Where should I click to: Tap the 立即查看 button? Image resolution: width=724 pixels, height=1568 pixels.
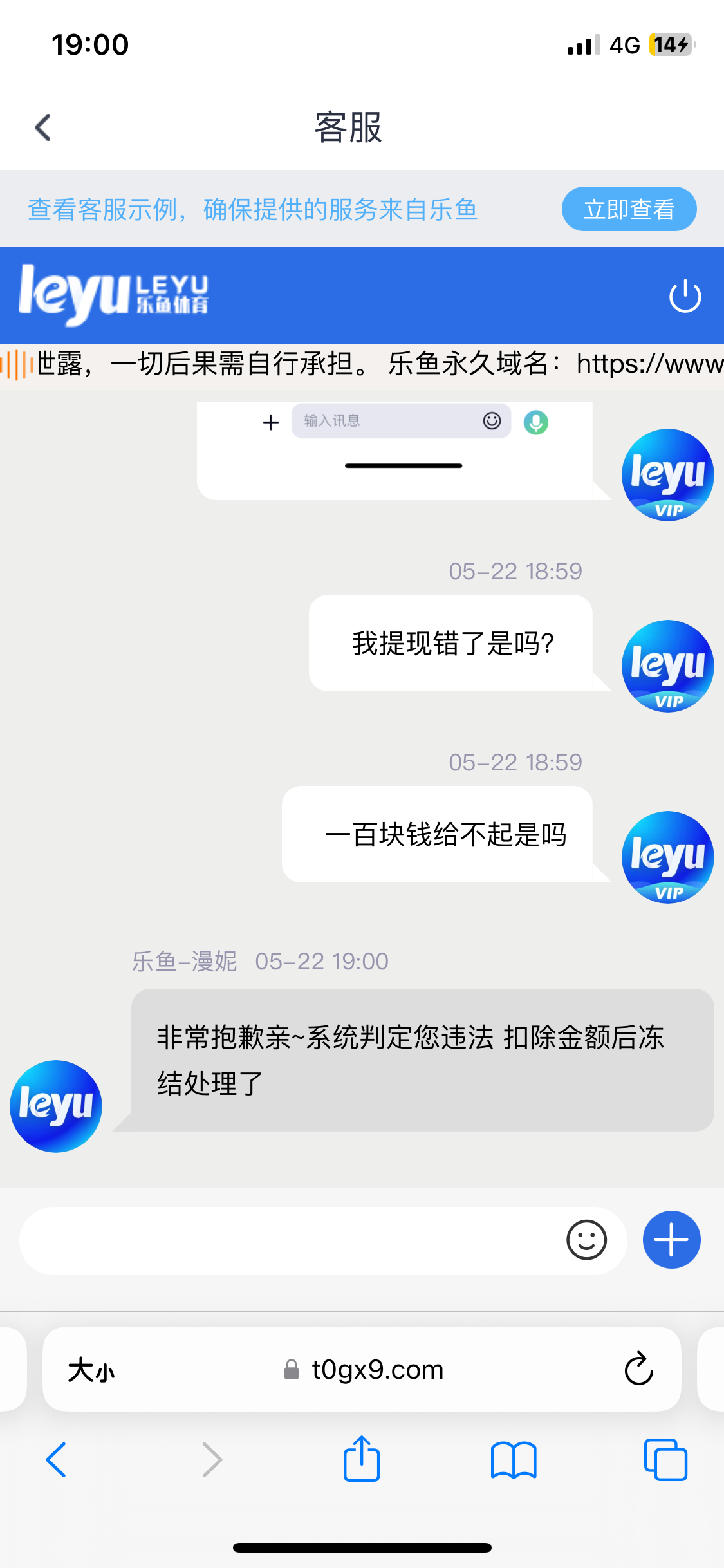pos(629,209)
